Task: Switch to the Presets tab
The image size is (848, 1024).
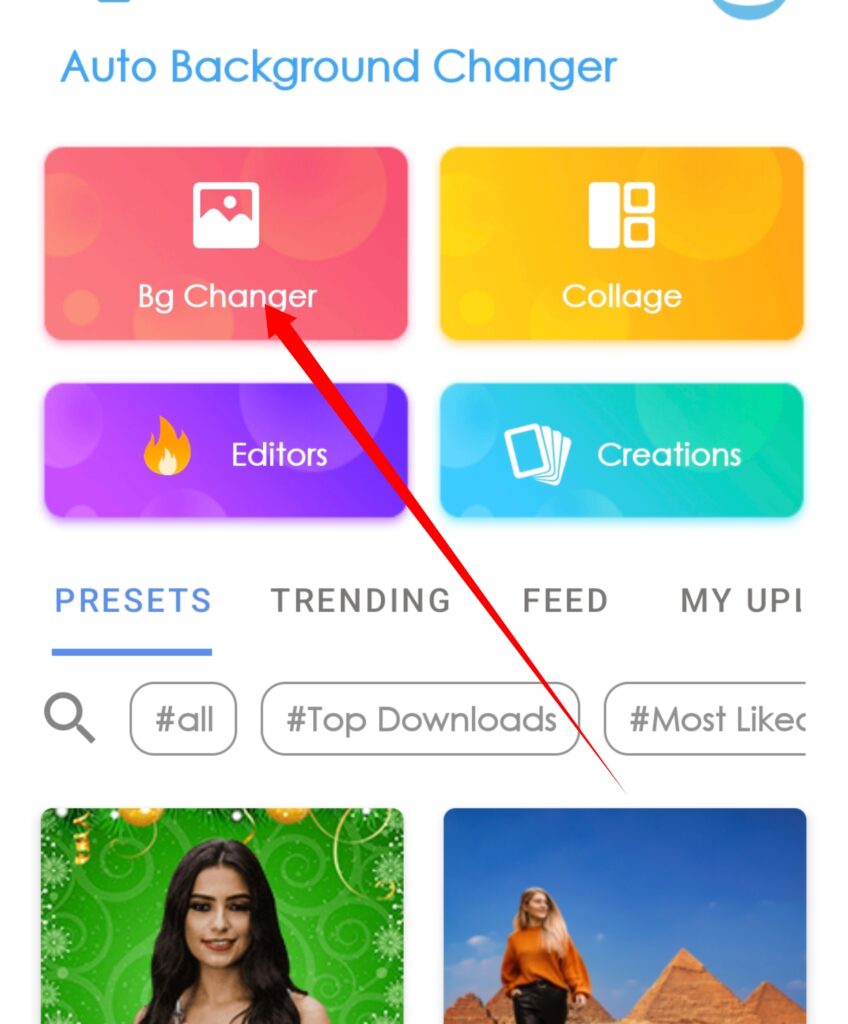Action: pos(133,601)
